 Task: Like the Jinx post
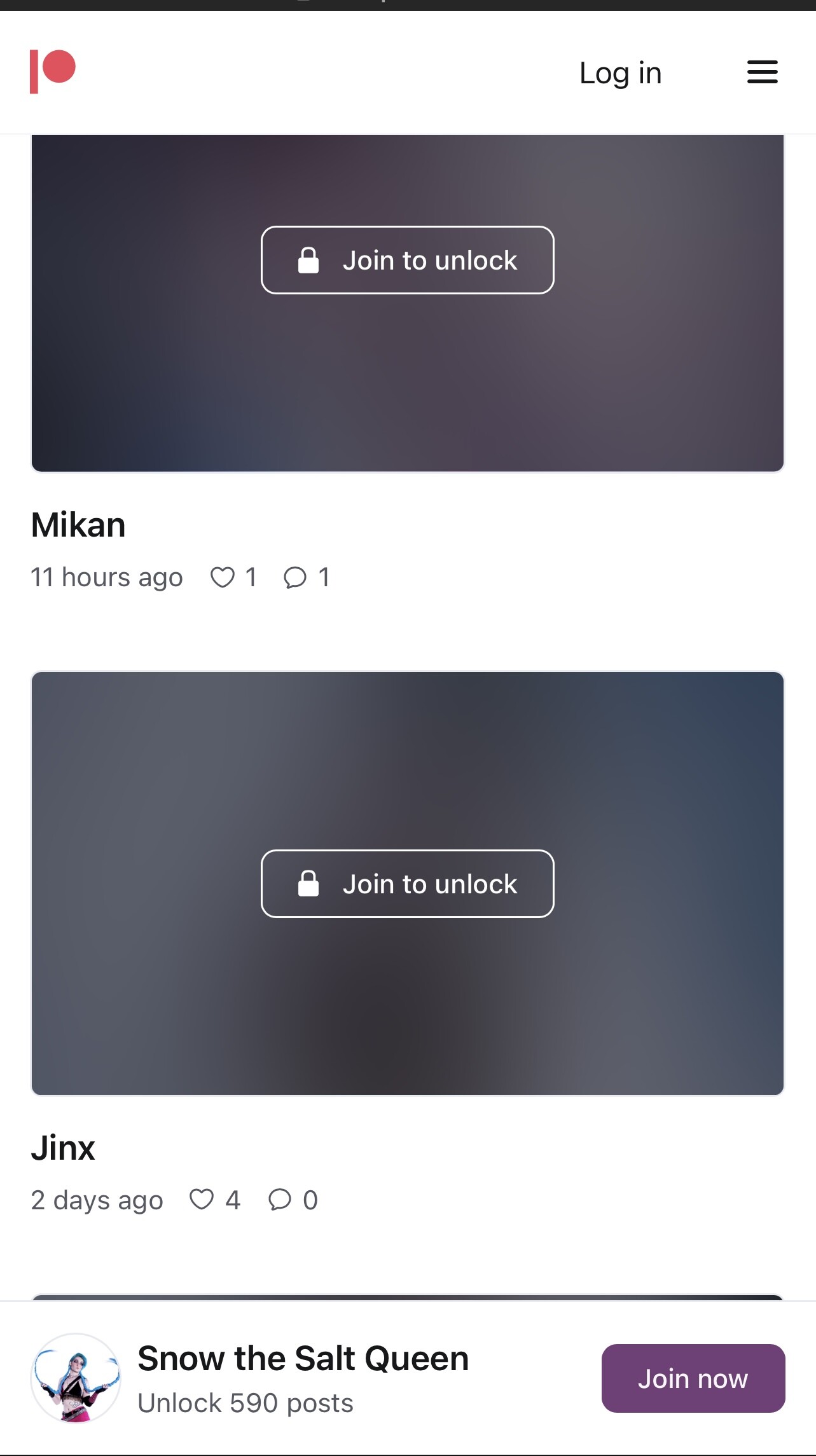click(x=202, y=1200)
